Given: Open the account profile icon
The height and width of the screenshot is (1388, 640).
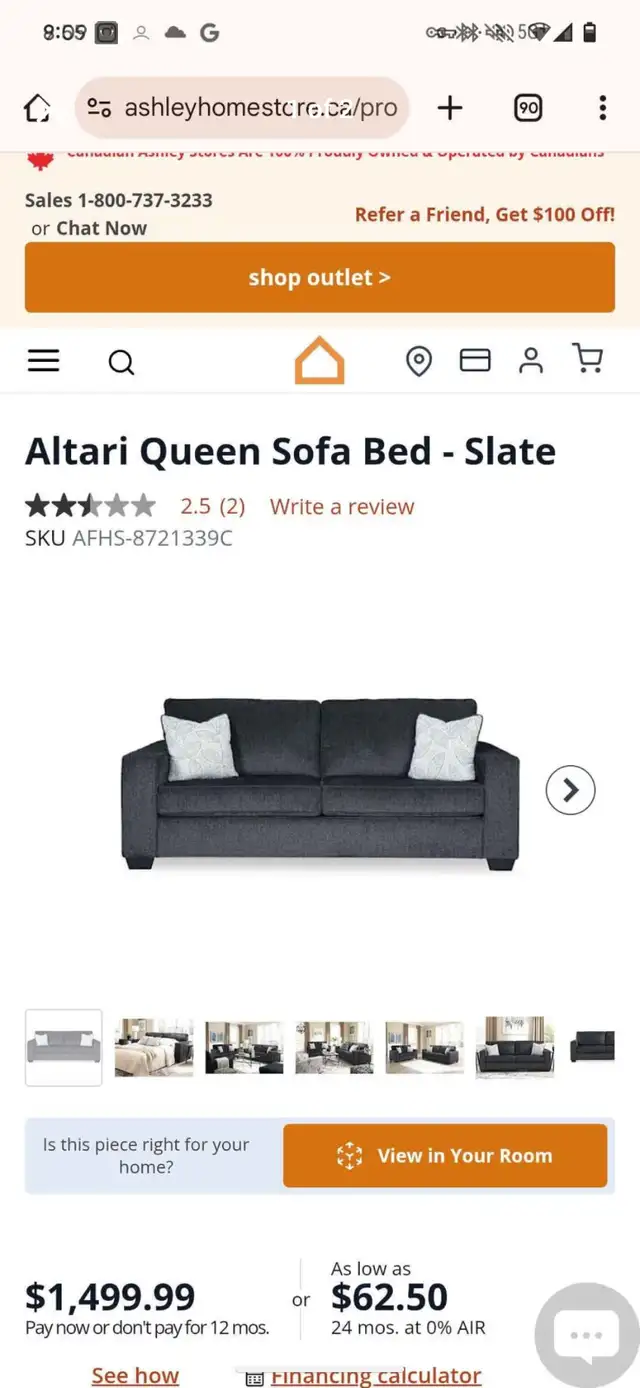Looking at the screenshot, I should [531, 360].
